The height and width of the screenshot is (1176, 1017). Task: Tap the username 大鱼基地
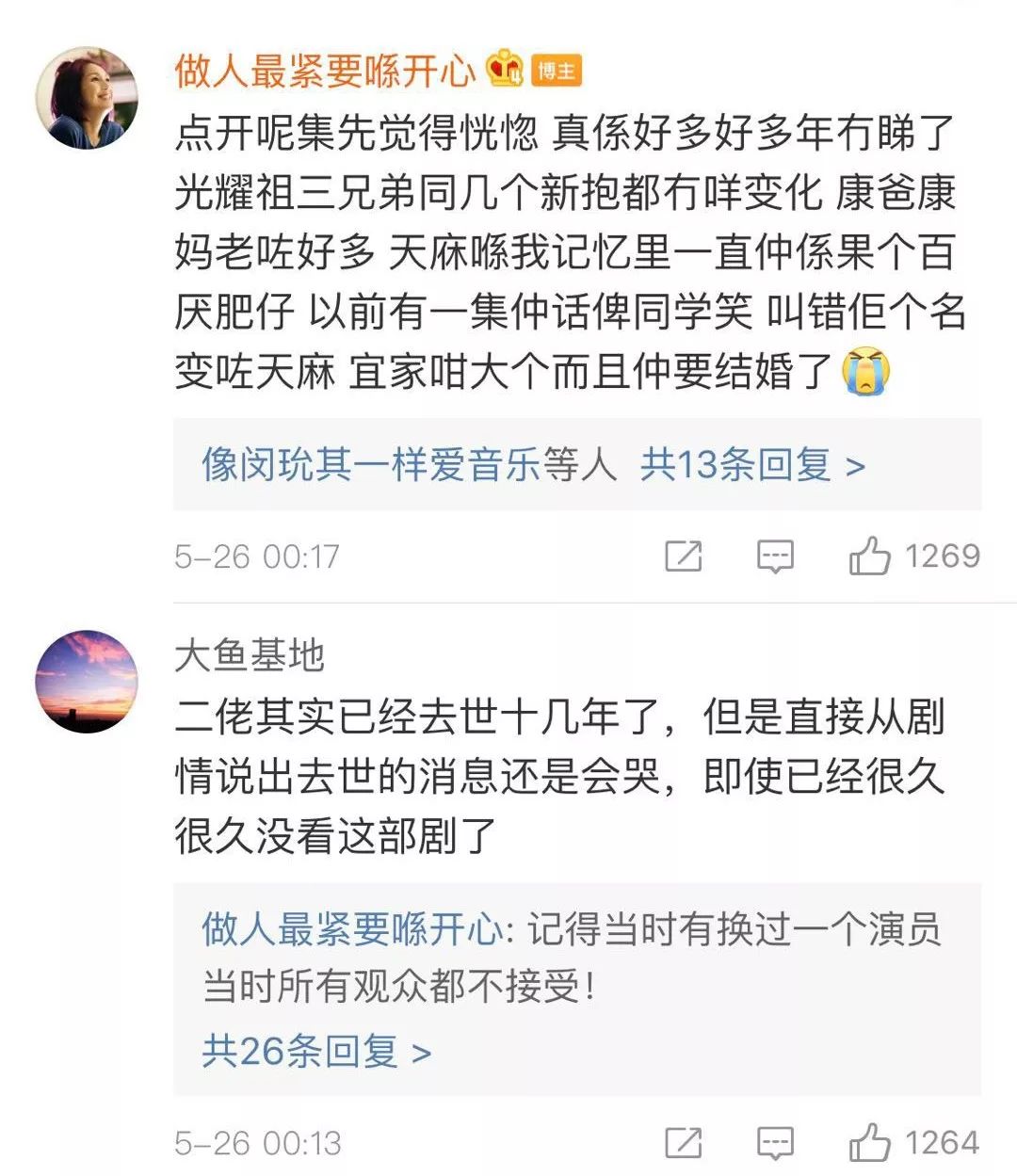pyautogui.click(x=250, y=655)
